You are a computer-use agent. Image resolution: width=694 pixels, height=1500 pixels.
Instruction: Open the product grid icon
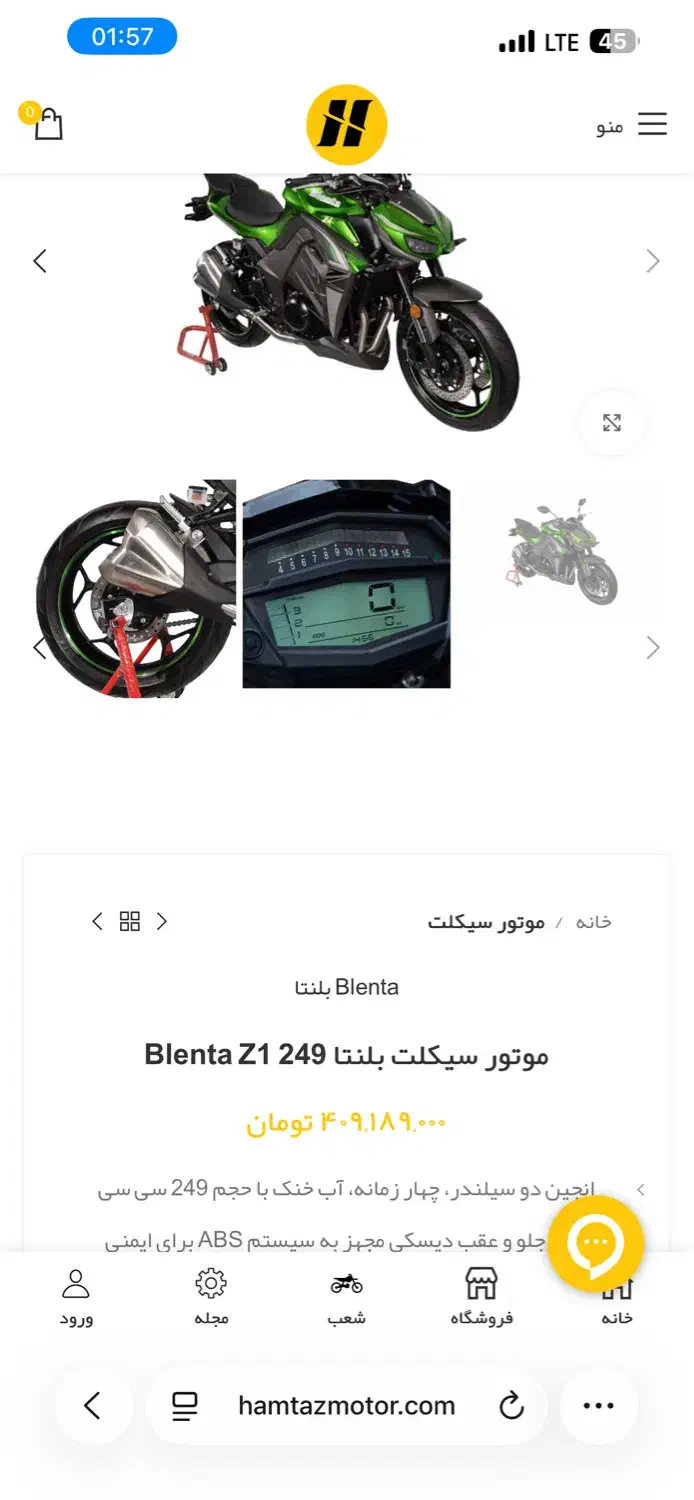click(130, 921)
